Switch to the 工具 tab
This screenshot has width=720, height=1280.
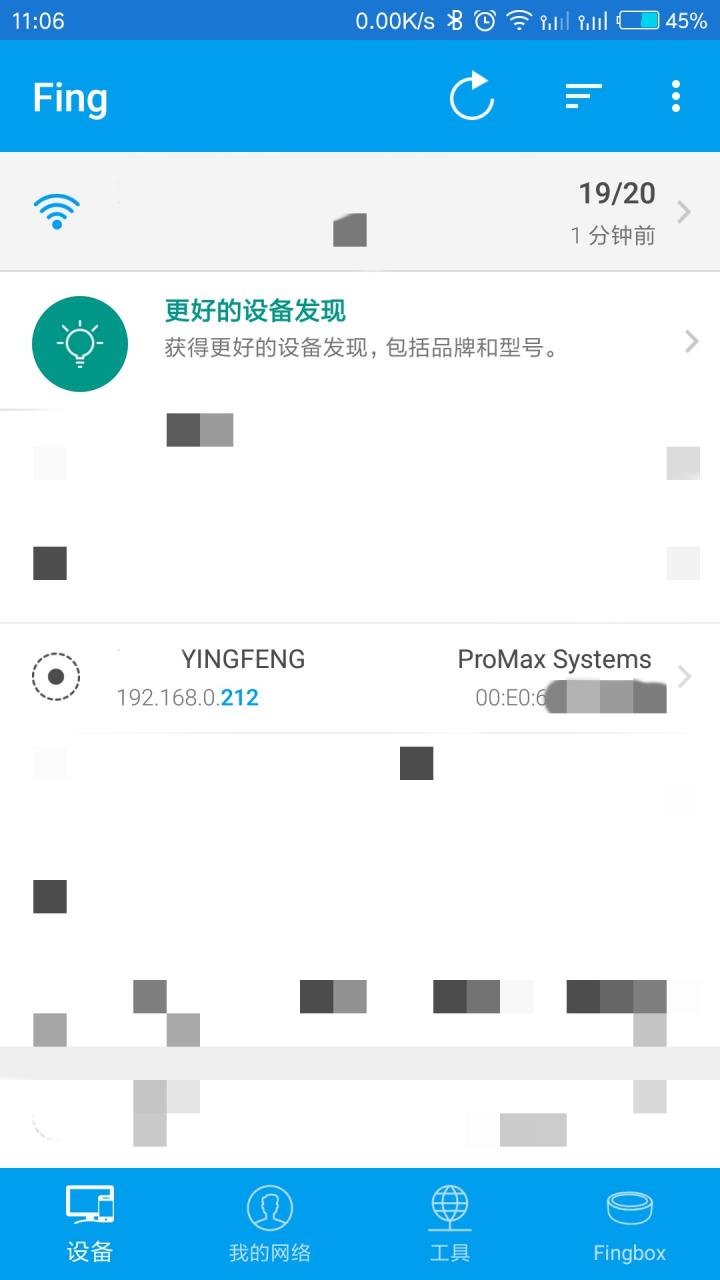(x=450, y=1224)
